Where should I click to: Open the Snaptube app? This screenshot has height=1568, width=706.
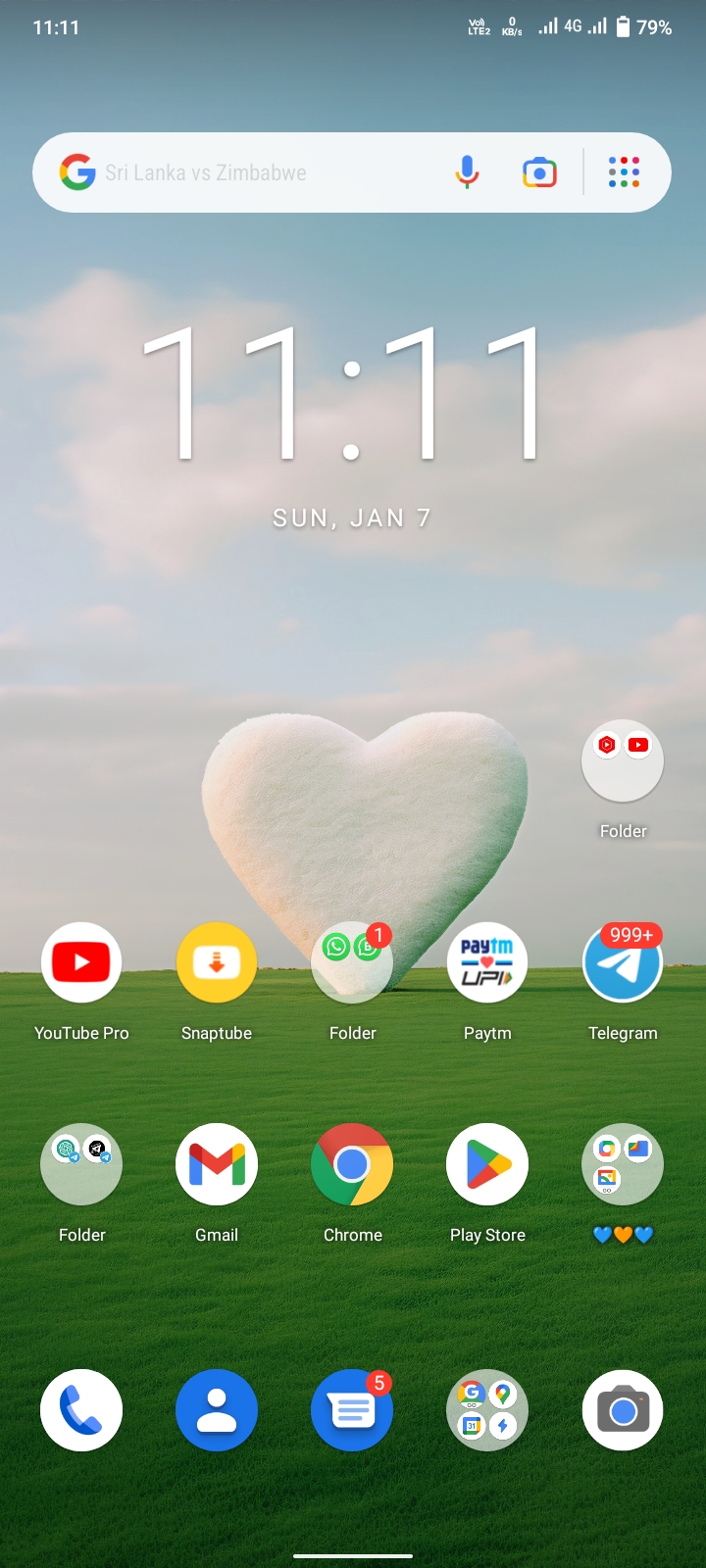point(217,962)
